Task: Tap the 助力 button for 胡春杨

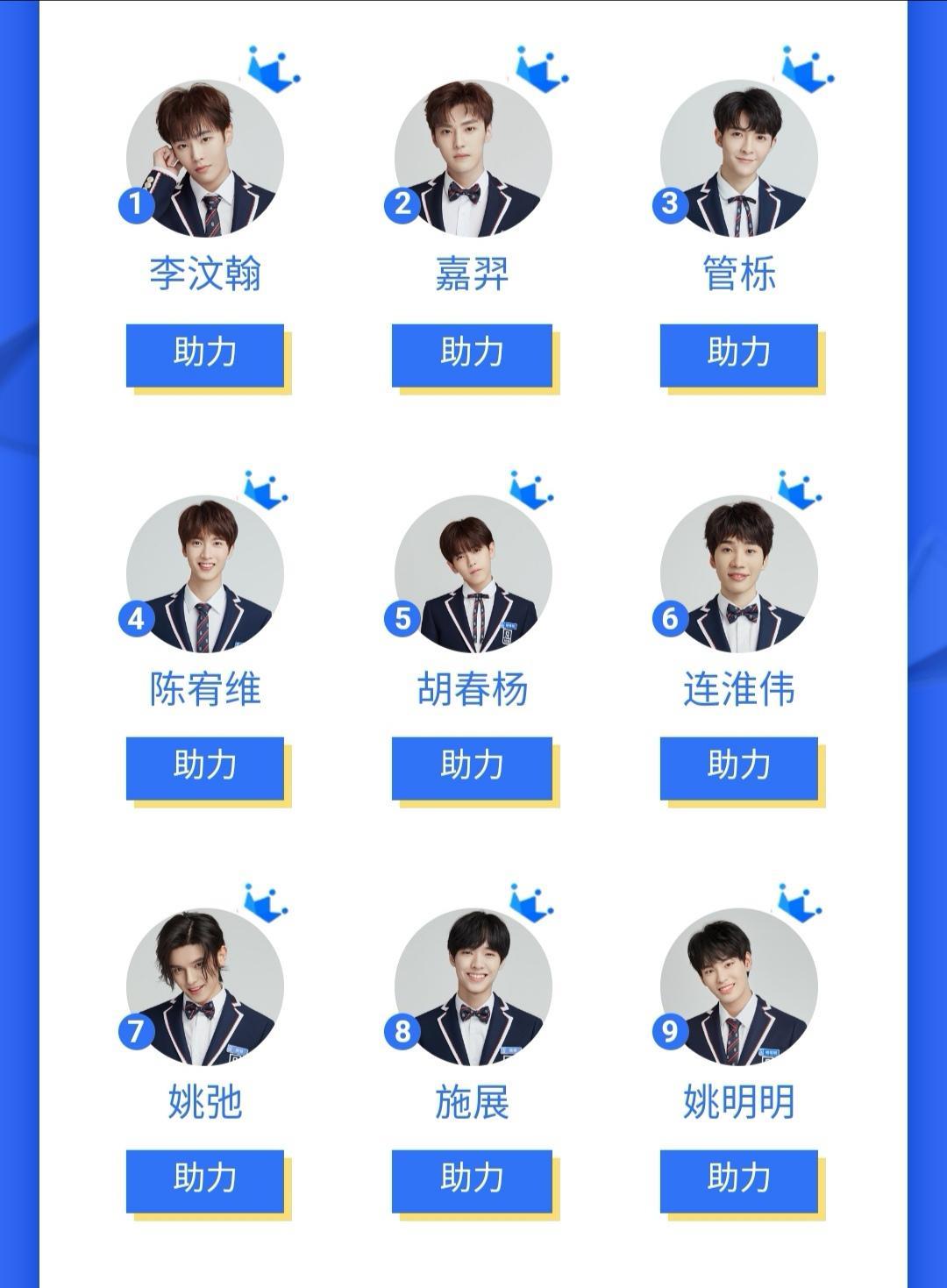Action: point(472,767)
